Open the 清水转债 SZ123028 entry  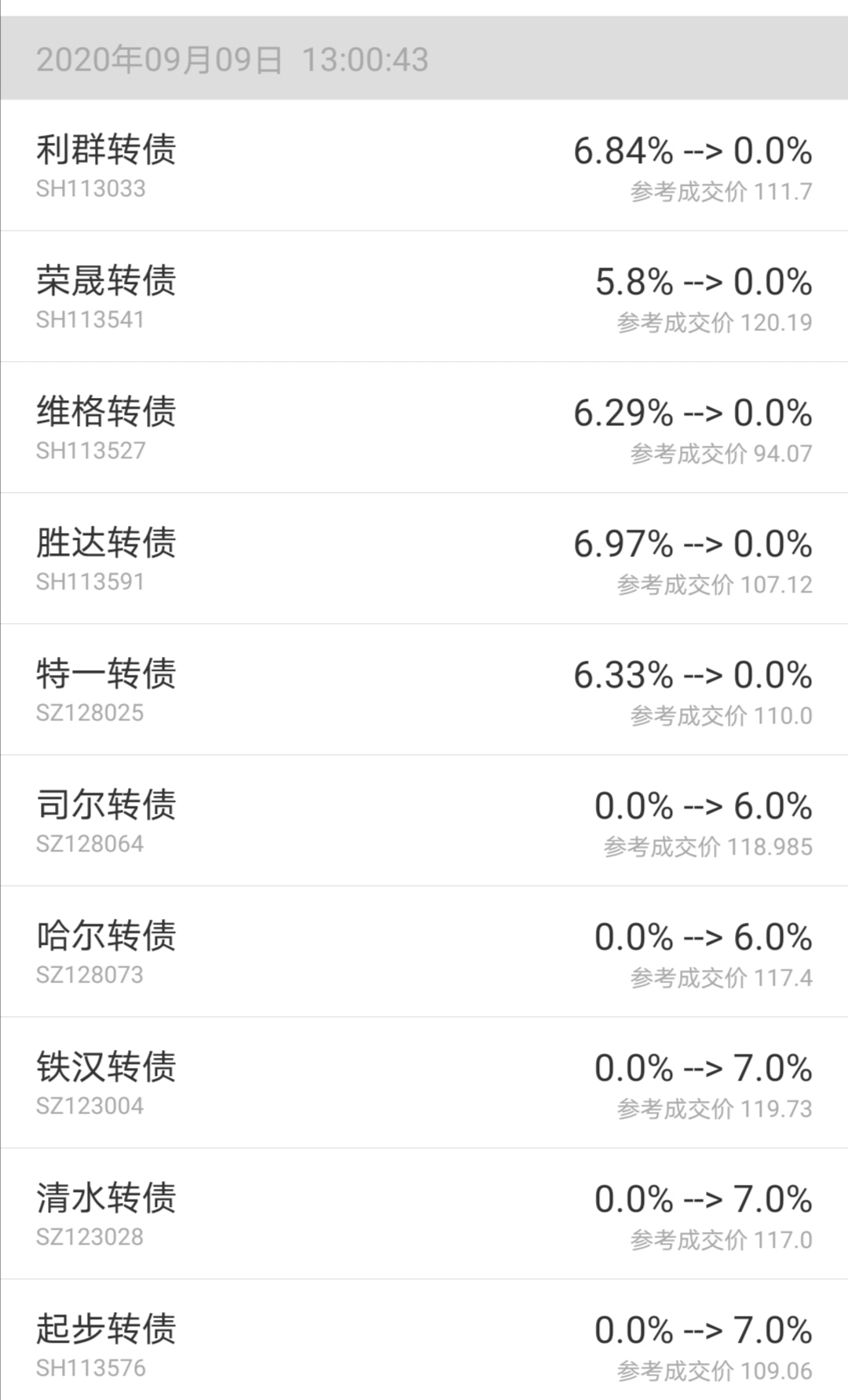tap(424, 1213)
